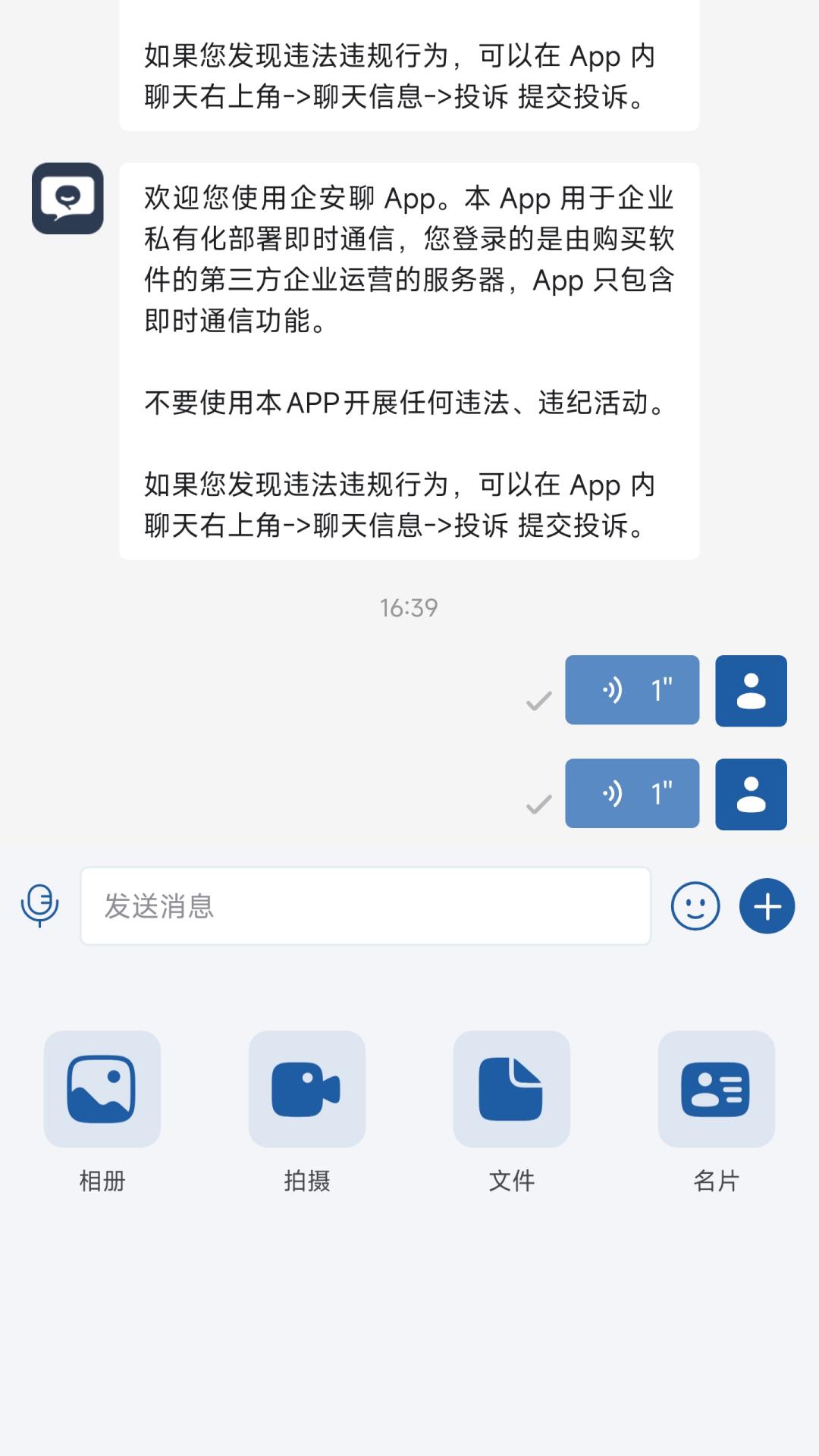The width and height of the screenshot is (819, 1456).
Task: Select the 拍摄 camera capture icon
Action: point(307,1090)
